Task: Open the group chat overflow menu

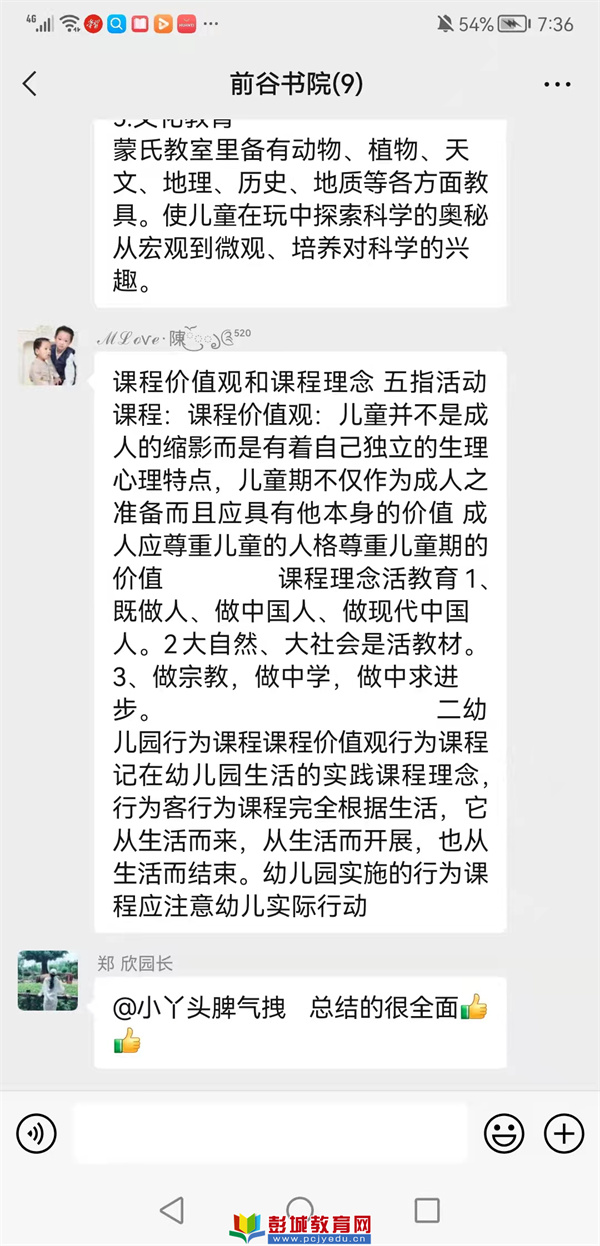Action: [x=557, y=84]
